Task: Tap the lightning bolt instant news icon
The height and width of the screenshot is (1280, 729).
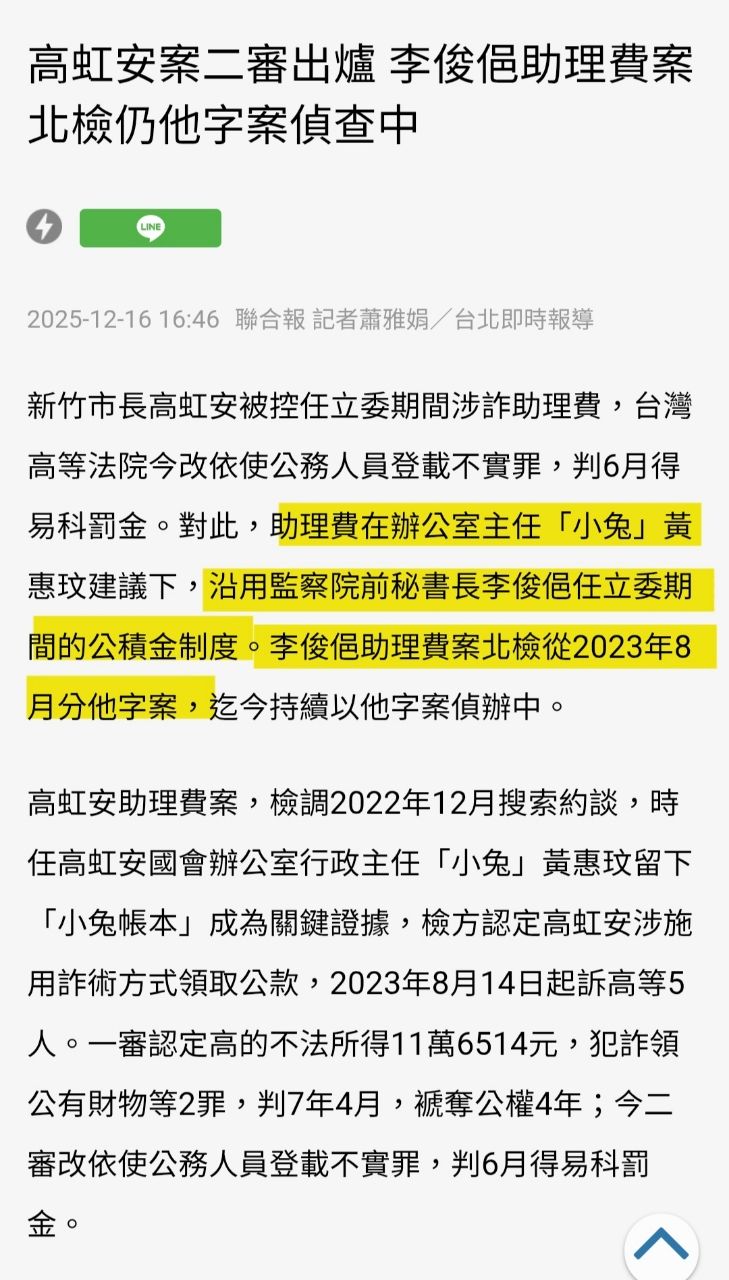Action: click(44, 227)
